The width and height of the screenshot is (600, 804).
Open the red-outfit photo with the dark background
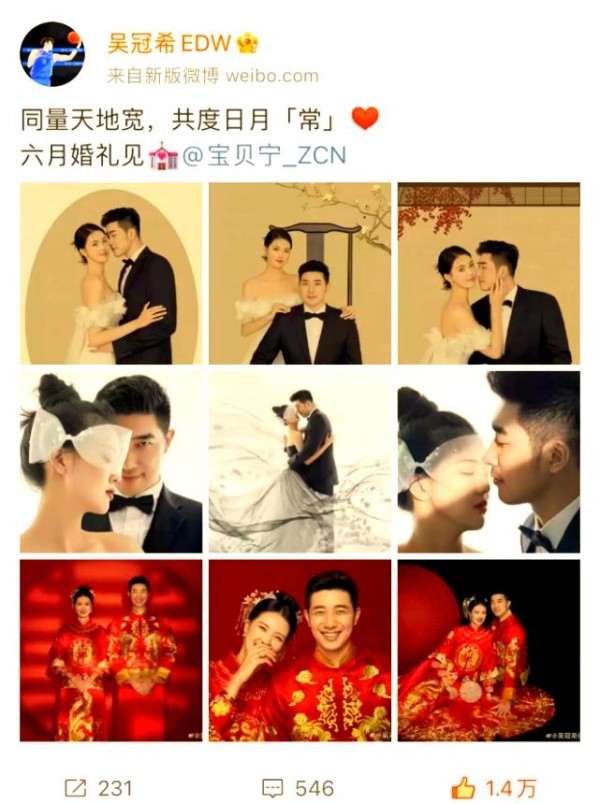click(x=488, y=650)
